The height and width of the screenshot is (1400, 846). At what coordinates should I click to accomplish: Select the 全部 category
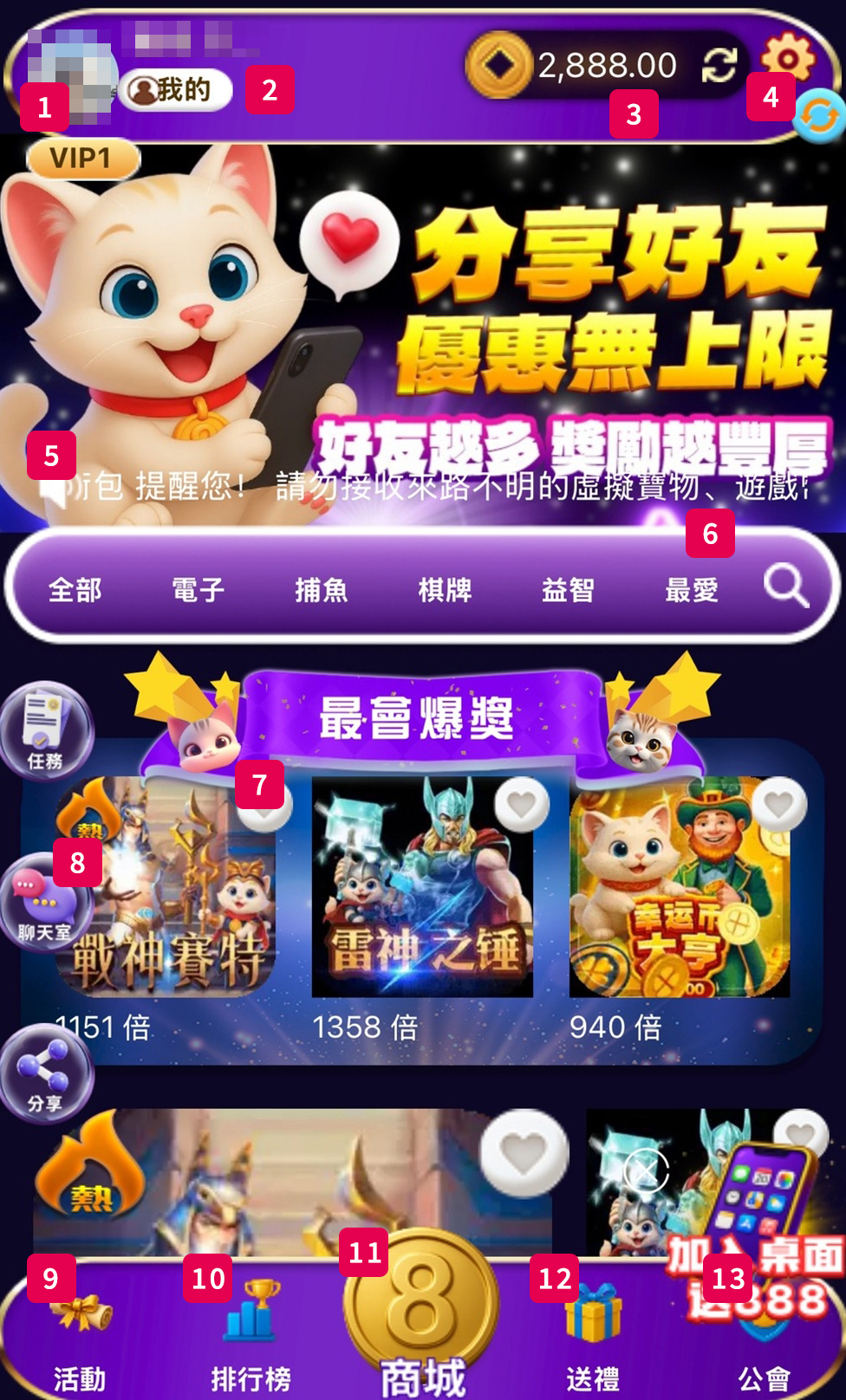click(75, 591)
